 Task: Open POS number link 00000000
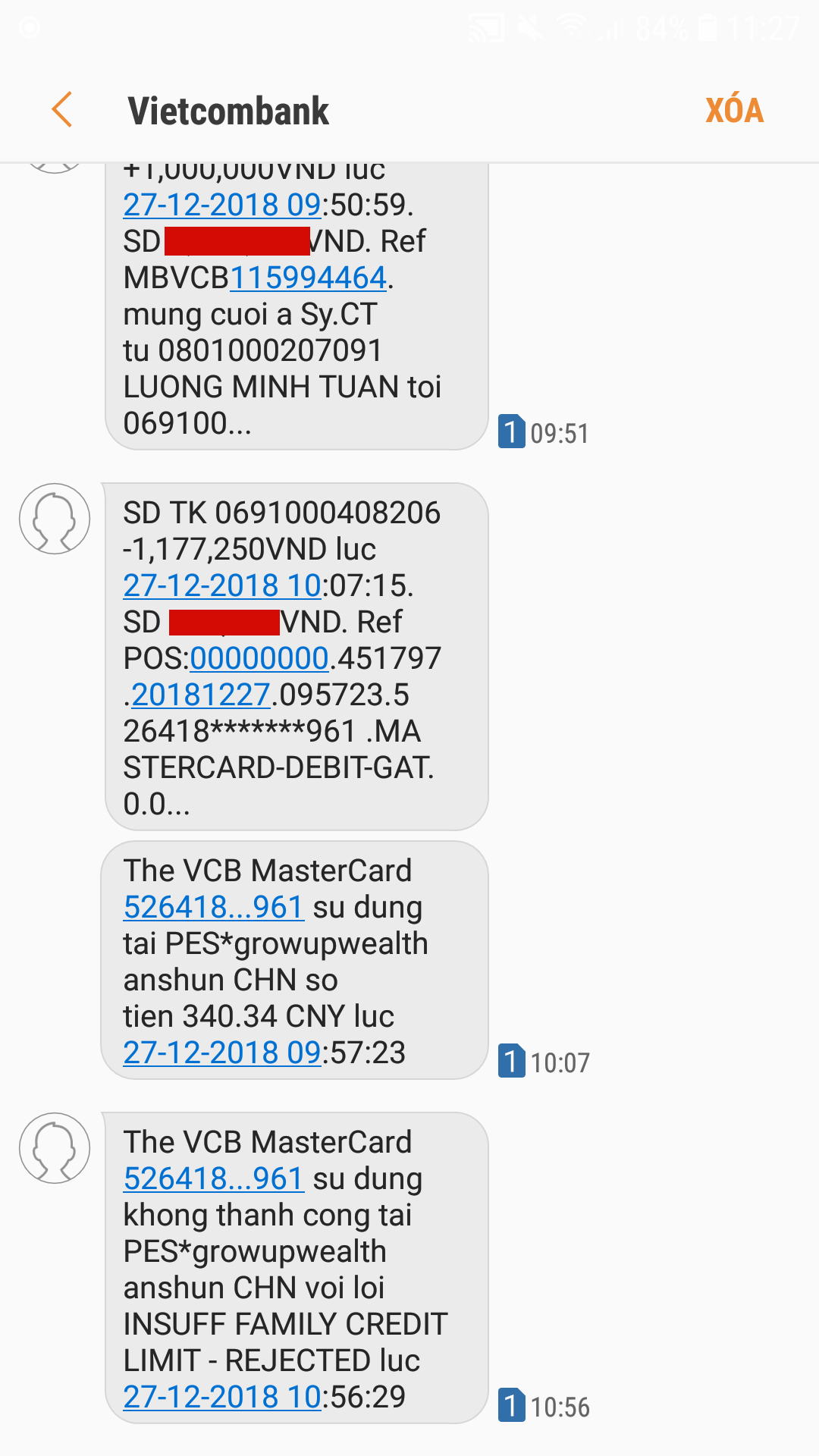[x=259, y=658]
